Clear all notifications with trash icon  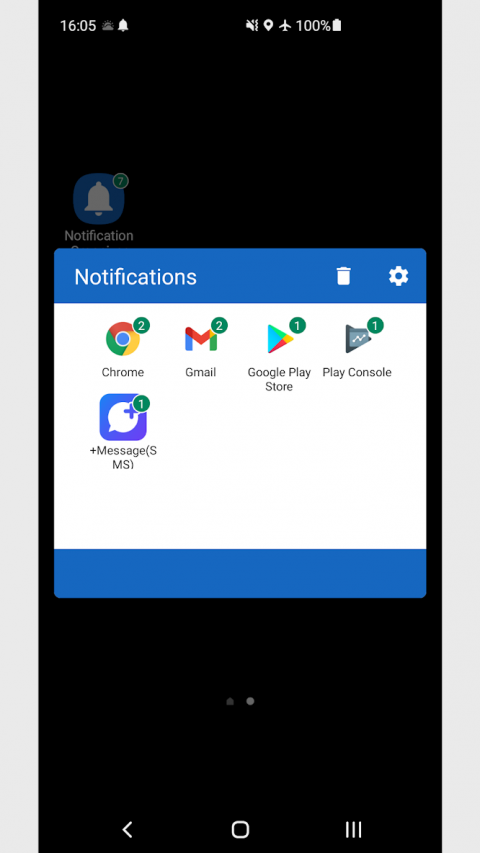tap(343, 276)
